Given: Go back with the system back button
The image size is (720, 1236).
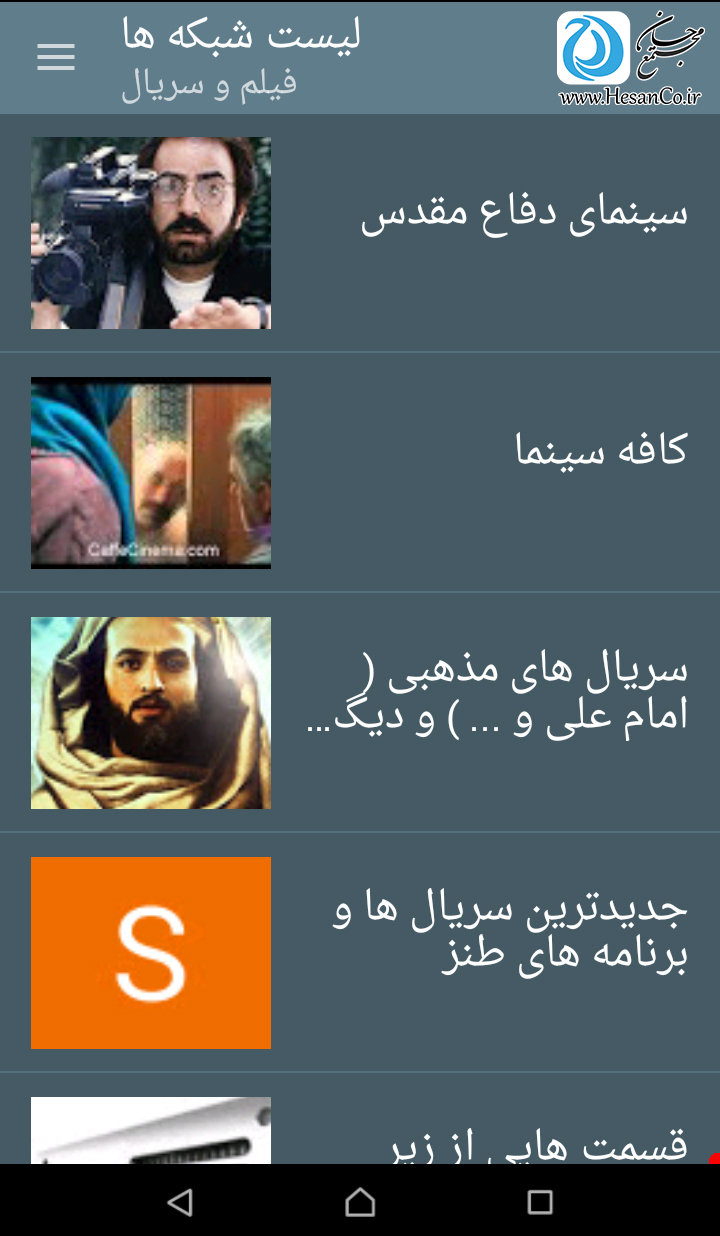Looking at the screenshot, I should (x=180, y=1201).
